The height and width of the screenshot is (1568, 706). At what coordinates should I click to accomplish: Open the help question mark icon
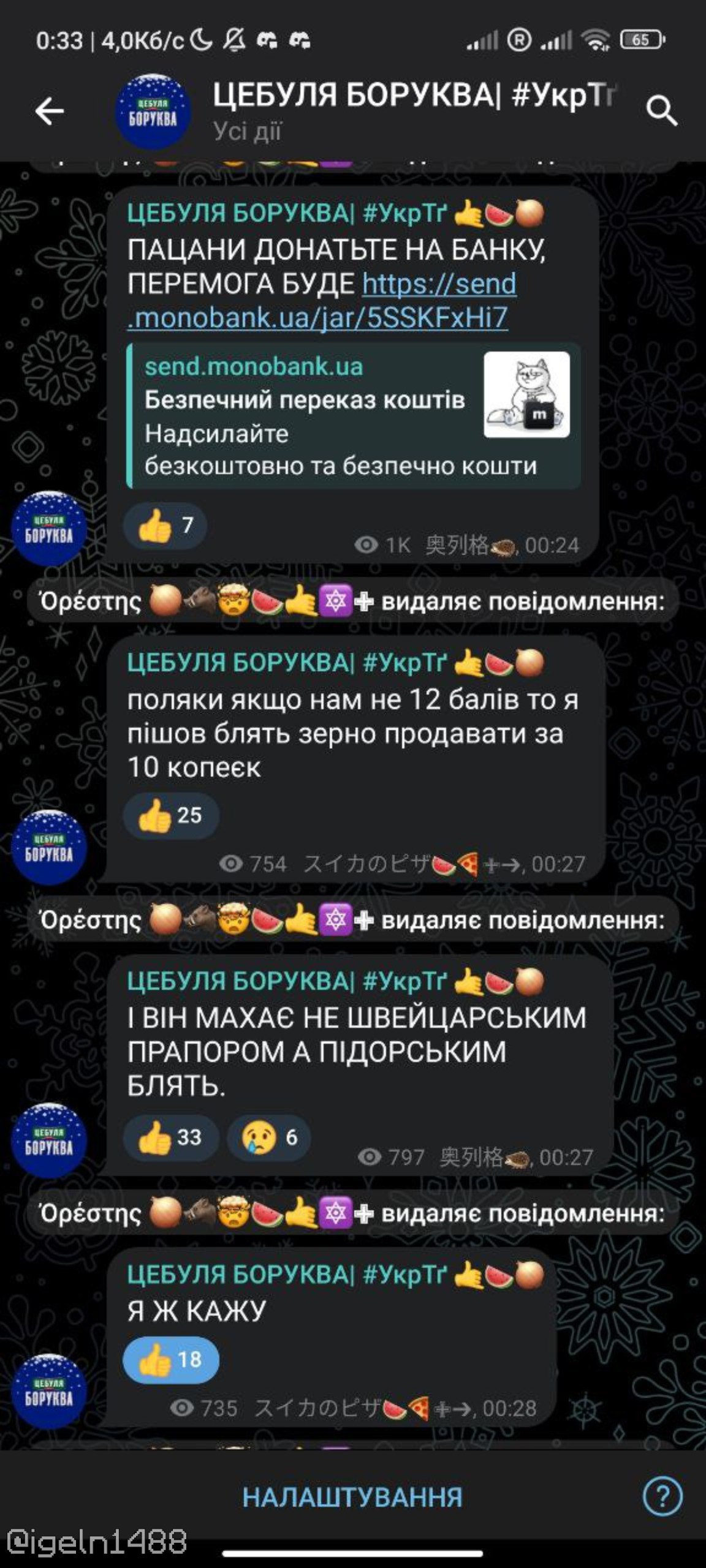[662, 1496]
